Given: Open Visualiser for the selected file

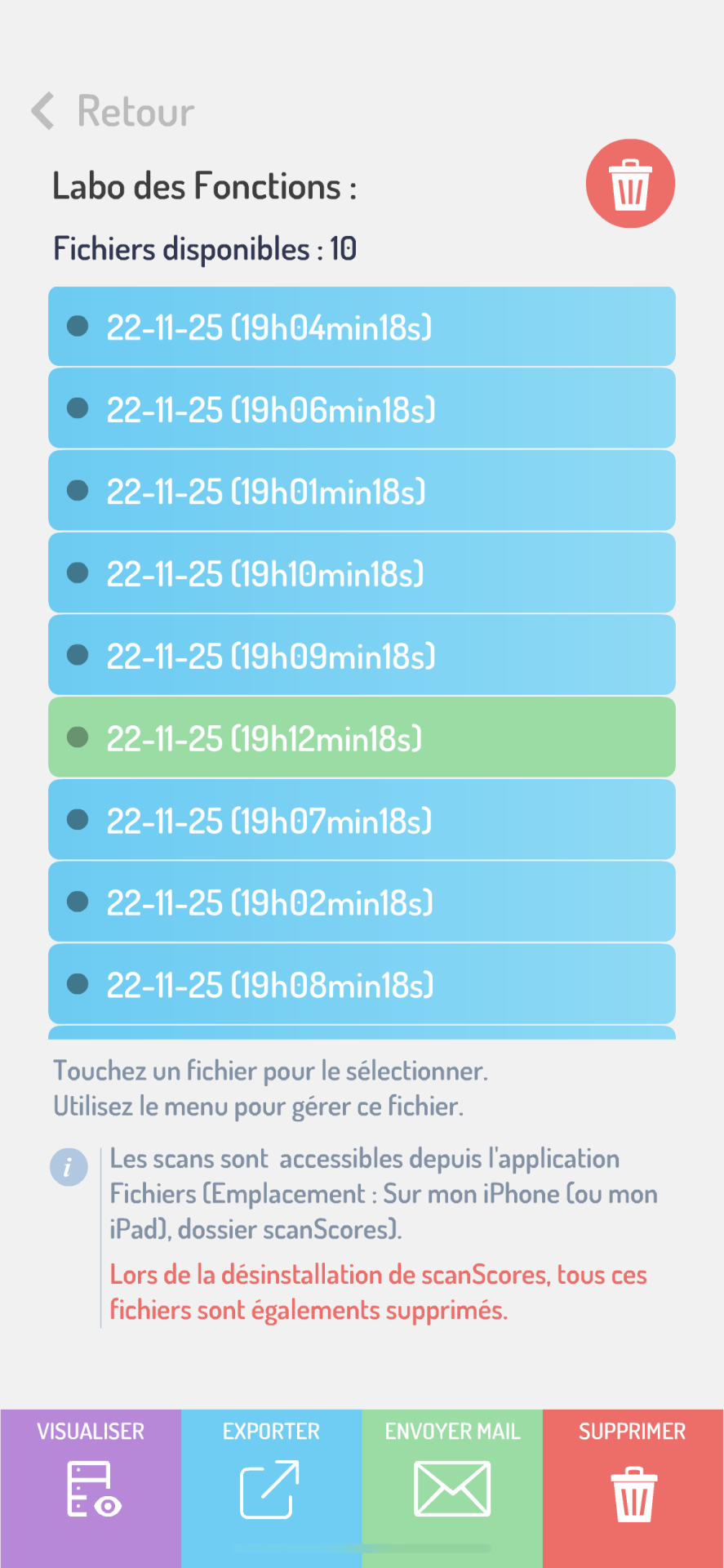Looking at the screenshot, I should (x=91, y=1488).
